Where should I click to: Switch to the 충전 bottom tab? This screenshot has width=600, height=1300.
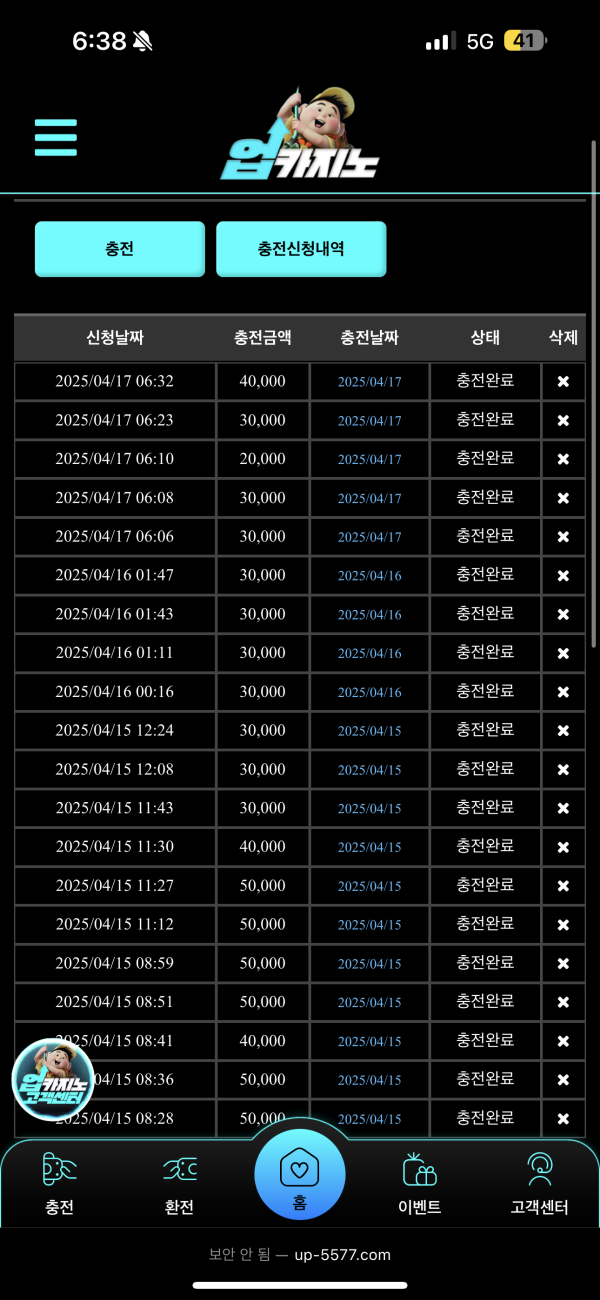point(60,1184)
